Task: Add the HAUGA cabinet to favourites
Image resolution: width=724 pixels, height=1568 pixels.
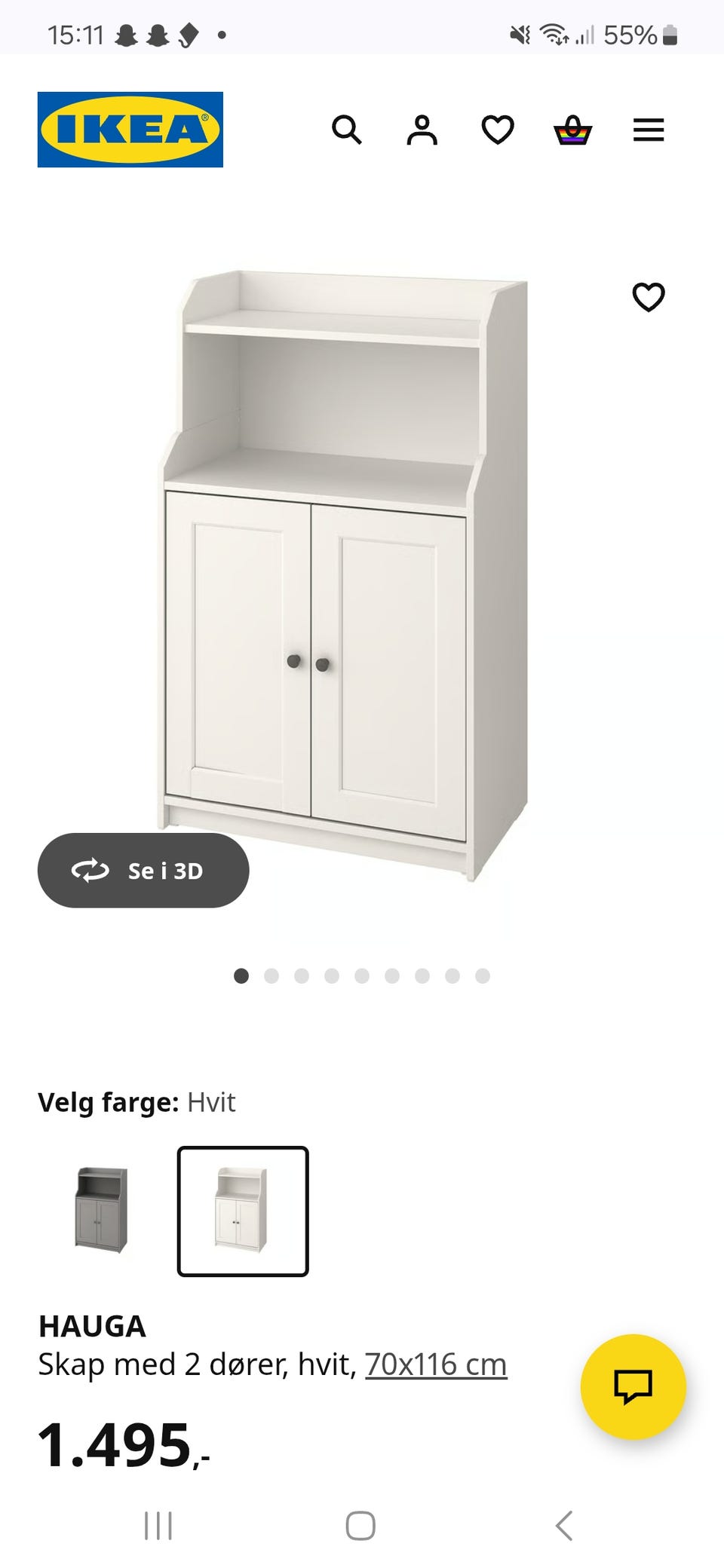Action: tap(649, 297)
